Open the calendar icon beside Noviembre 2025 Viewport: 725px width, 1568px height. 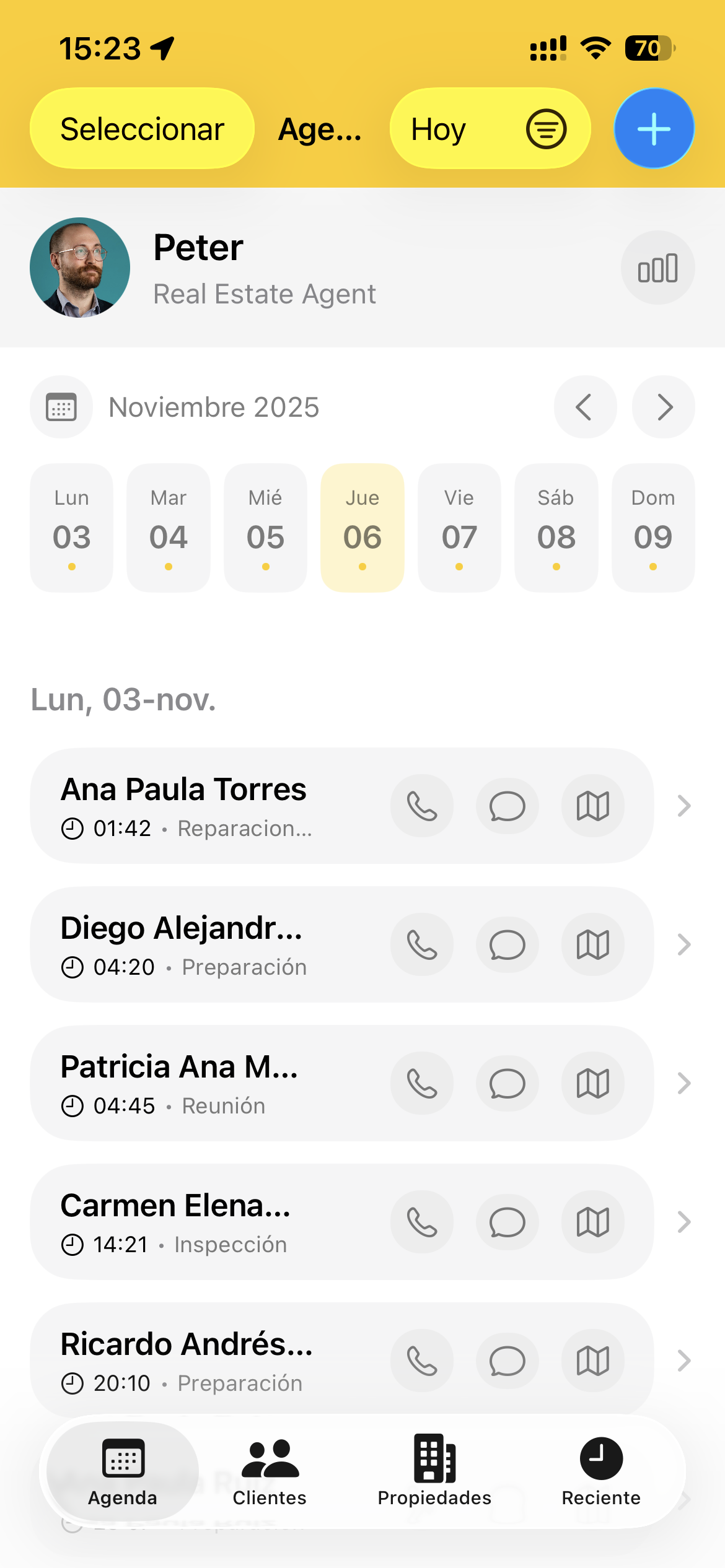click(x=61, y=407)
